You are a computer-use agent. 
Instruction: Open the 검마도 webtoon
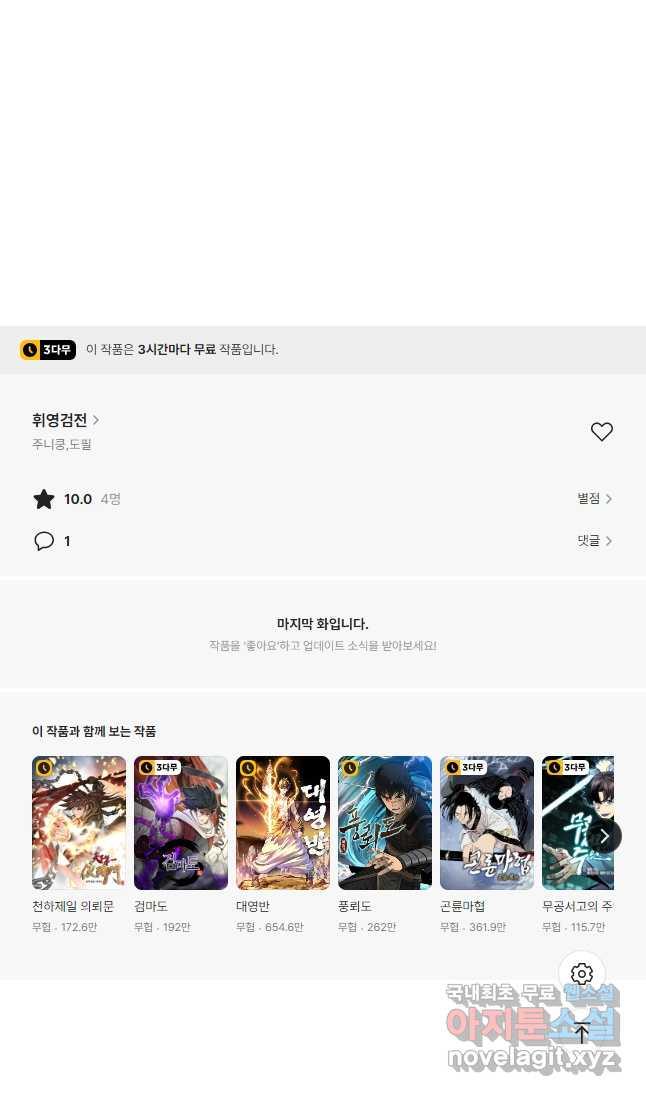click(181, 823)
